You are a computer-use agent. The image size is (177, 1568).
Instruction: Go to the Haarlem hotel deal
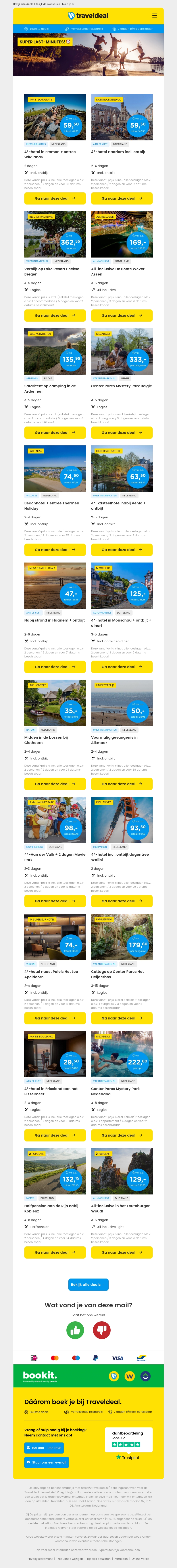pos(121,199)
